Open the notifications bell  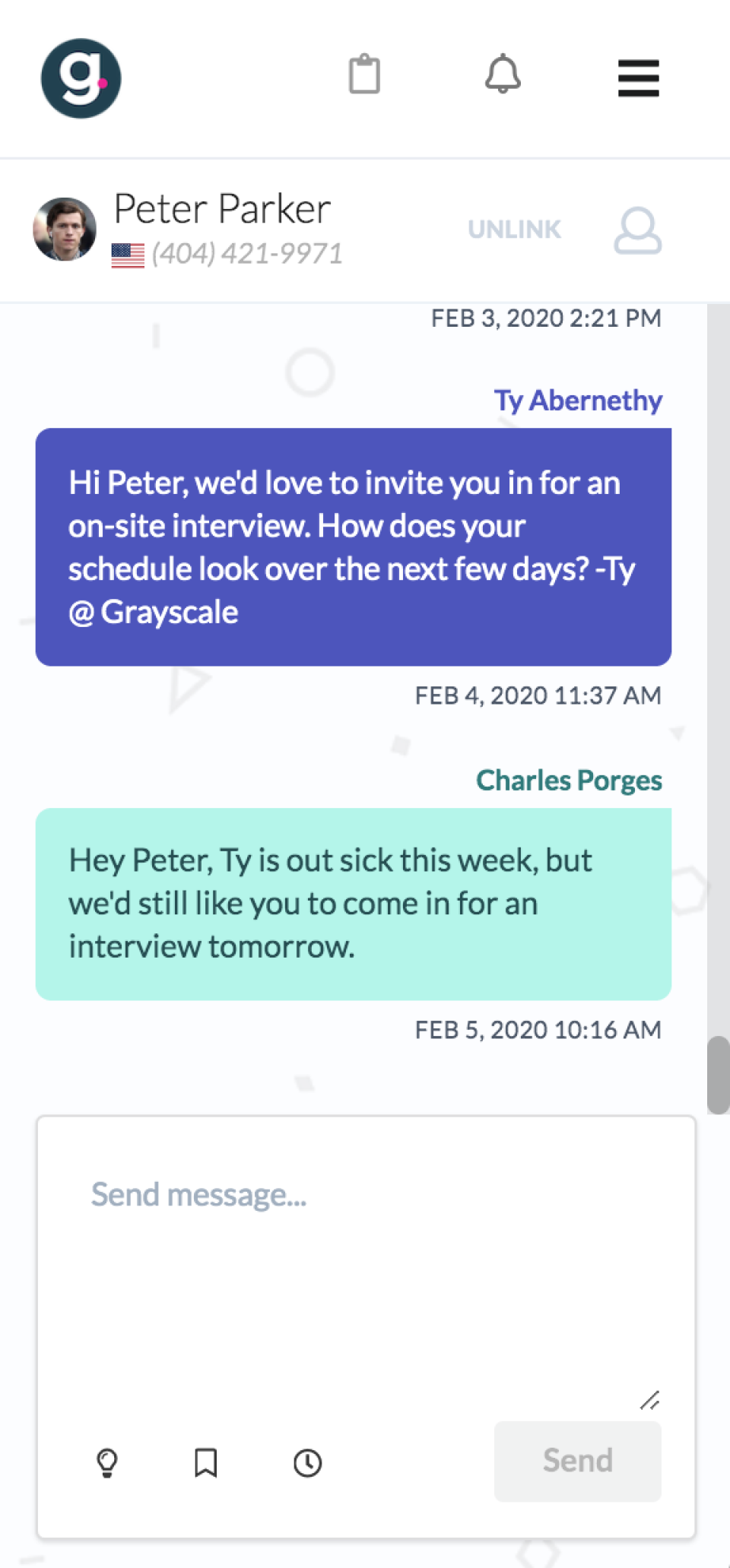click(503, 74)
